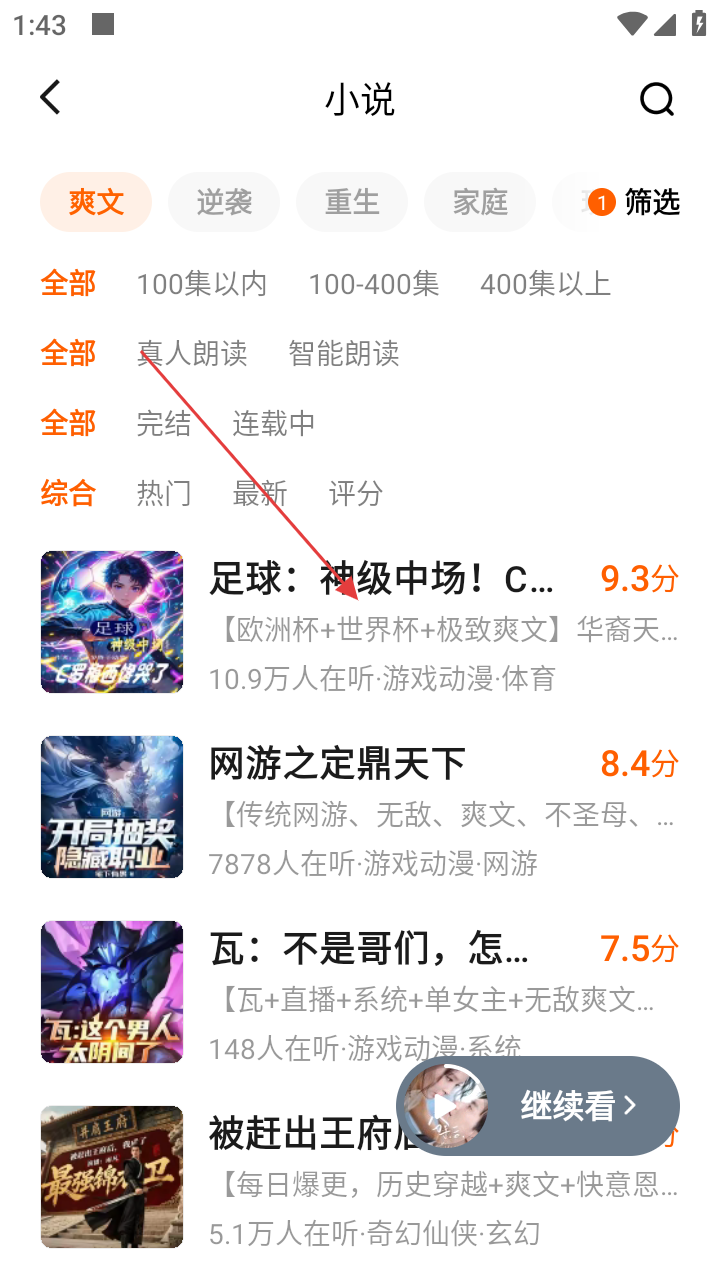This screenshot has width=720, height=1280.
Task: Select the 家庭 category chip
Action: tap(480, 202)
